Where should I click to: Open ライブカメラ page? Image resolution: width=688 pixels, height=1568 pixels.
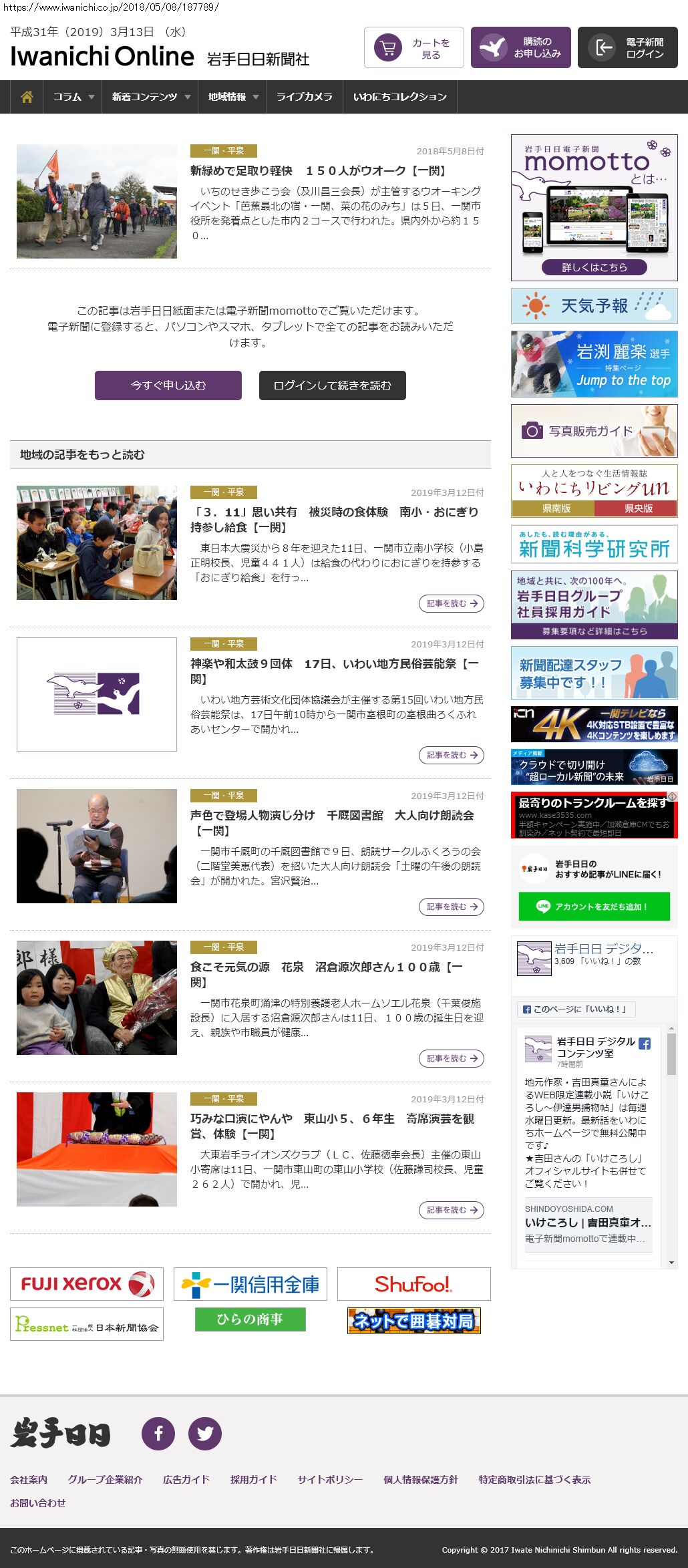click(304, 97)
